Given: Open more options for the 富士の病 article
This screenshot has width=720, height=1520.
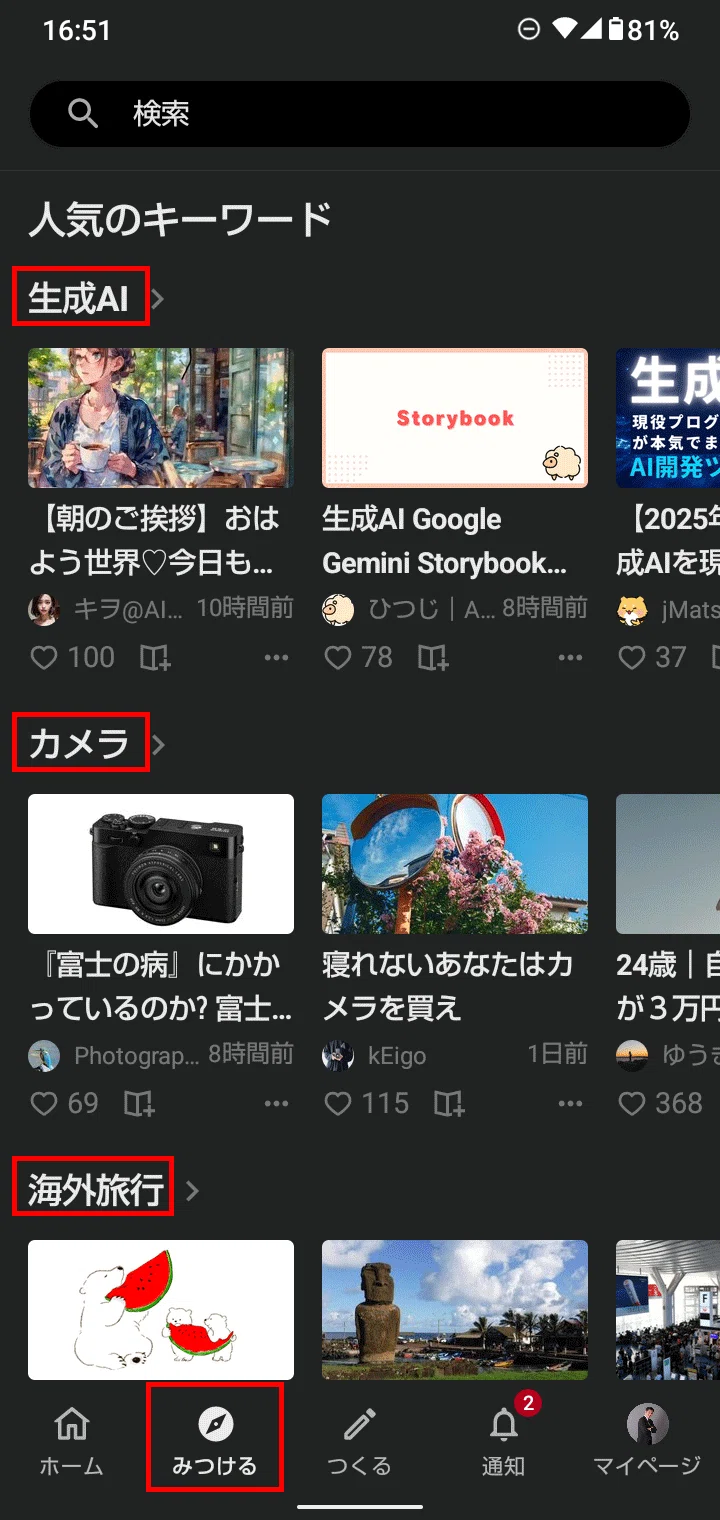Looking at the screenshot, I should click(276, 1103).
